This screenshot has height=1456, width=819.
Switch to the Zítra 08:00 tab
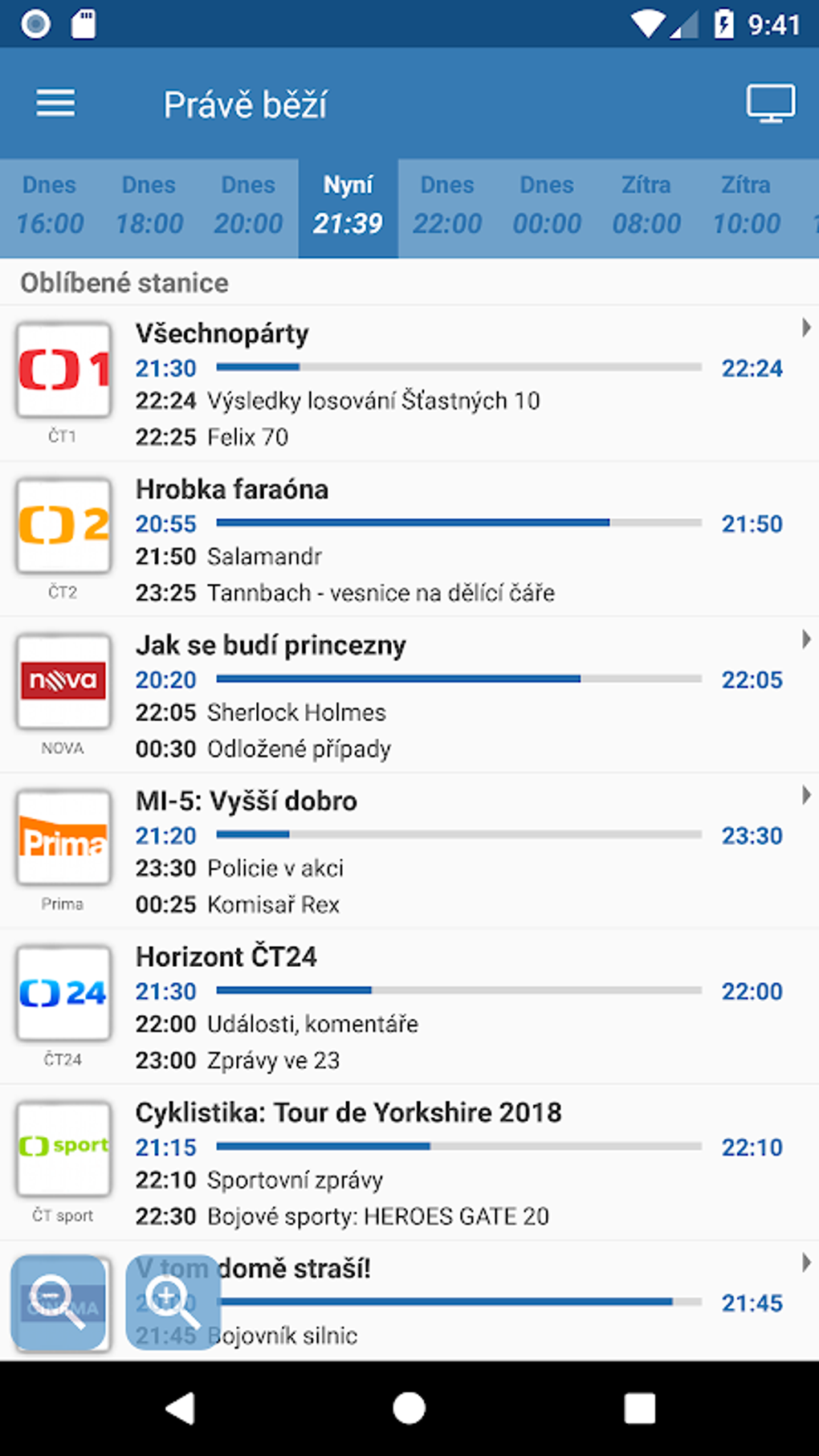[647, 205]
